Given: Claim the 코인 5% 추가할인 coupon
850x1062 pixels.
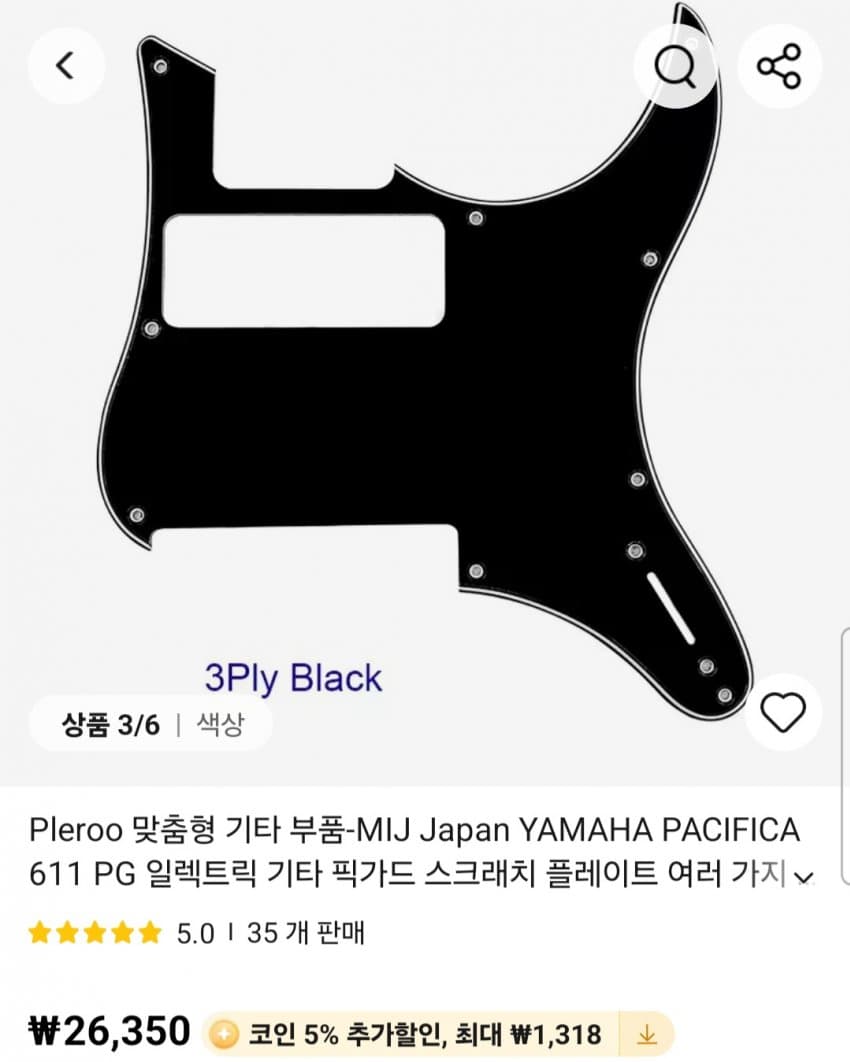Looking at the screenshot, I should (646, 1033).
